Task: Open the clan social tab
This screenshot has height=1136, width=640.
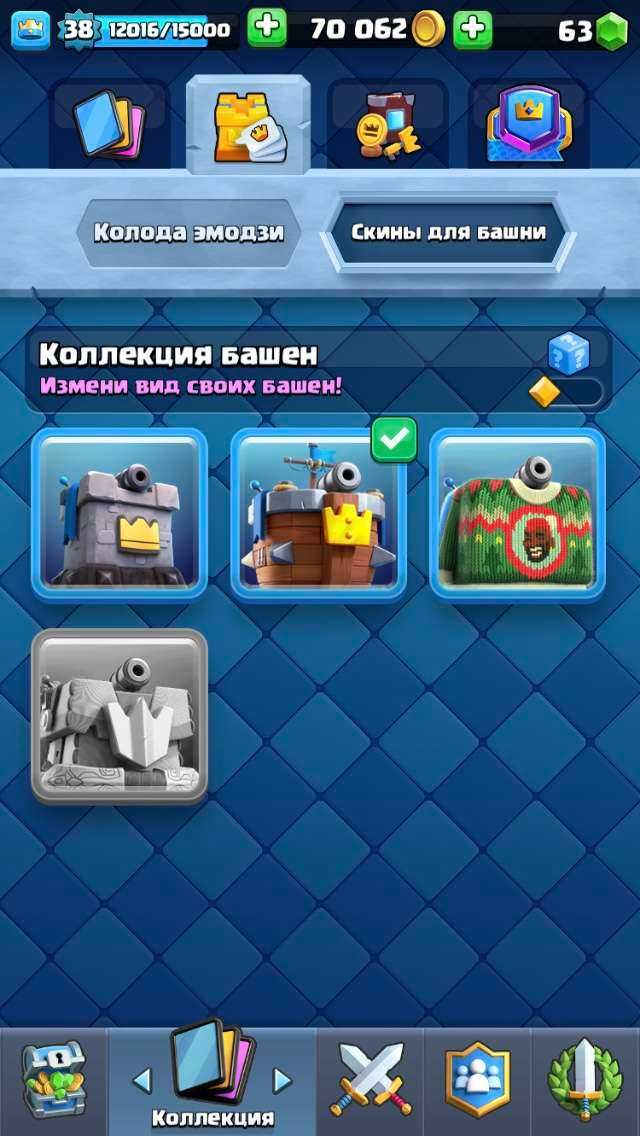Action: 477,1081
